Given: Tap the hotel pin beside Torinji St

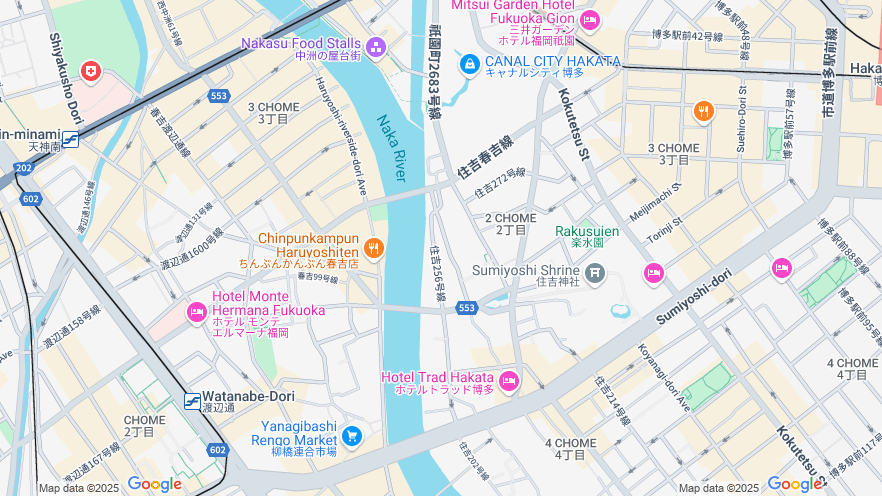Looking at the screenshot, I should (654, 272).
